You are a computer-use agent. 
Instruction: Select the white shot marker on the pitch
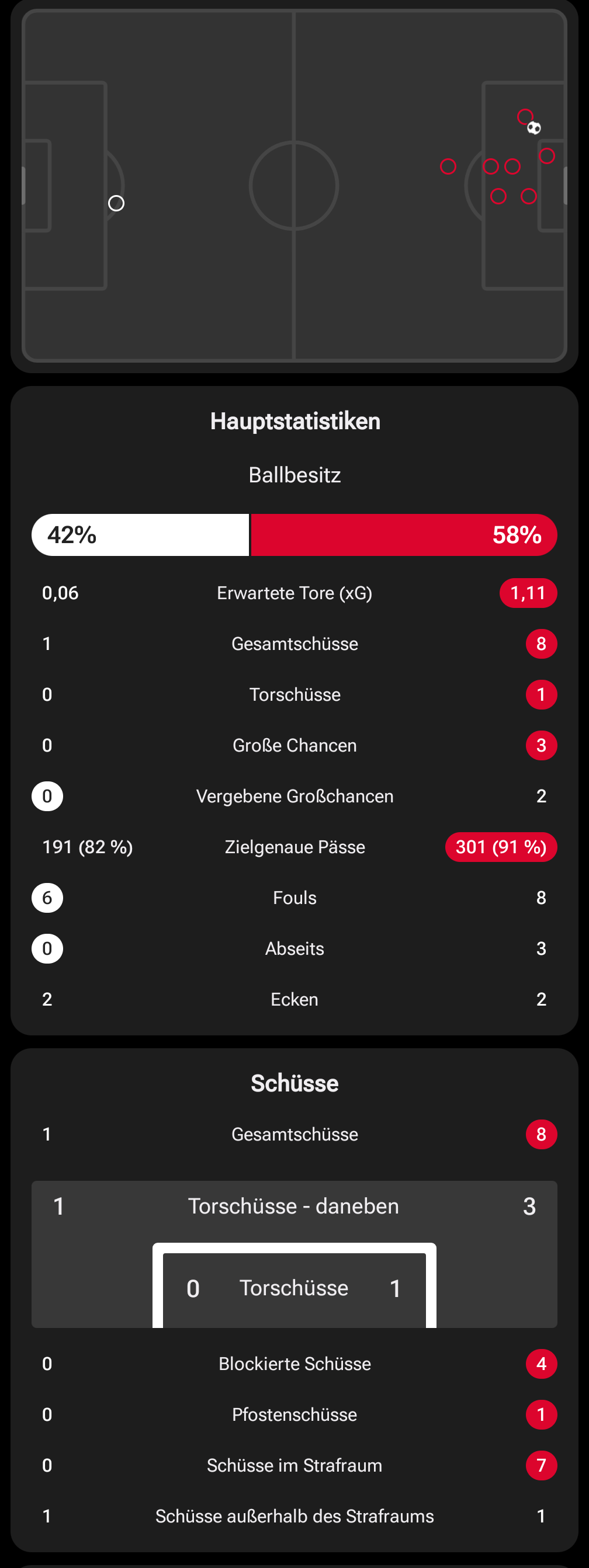[x=116, y=203]
